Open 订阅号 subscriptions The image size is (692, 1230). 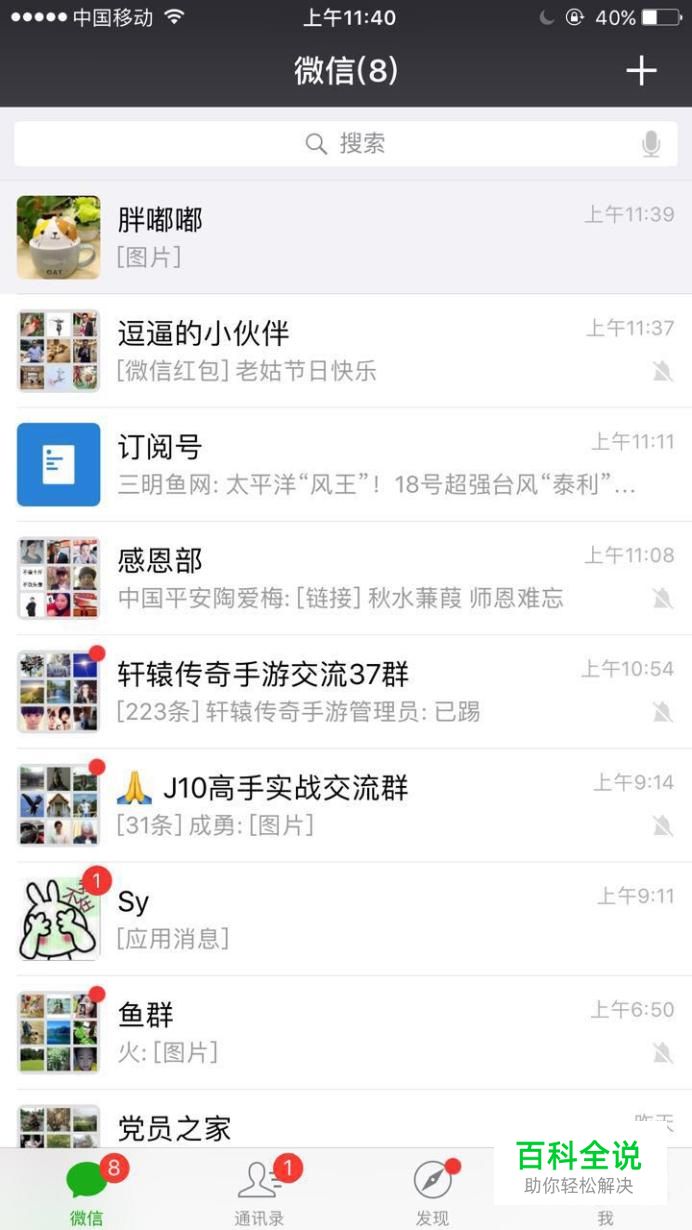tap(346, 464)
